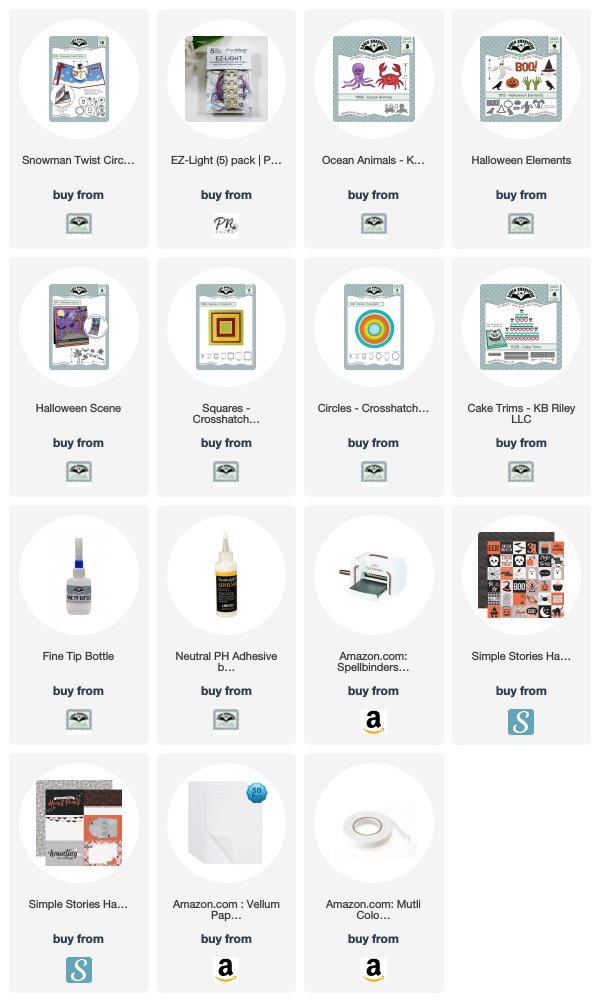This screenshot has width=600, height=1002.
Task: Tap the store icon under Fine Tip Bottle
Action: pyautogui.click(x=79, y=721)
